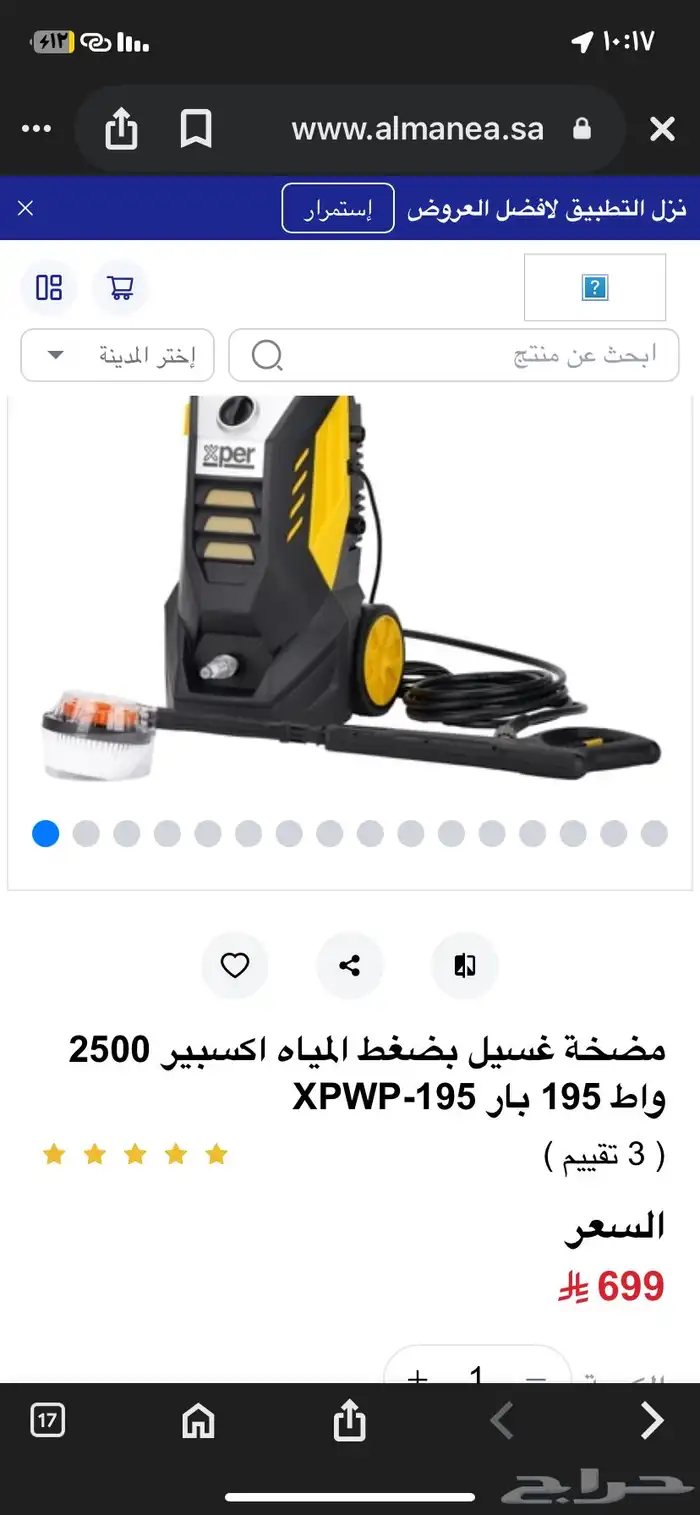700x1515 pixels.
Task: Tap the product search field
Action: 454,355
